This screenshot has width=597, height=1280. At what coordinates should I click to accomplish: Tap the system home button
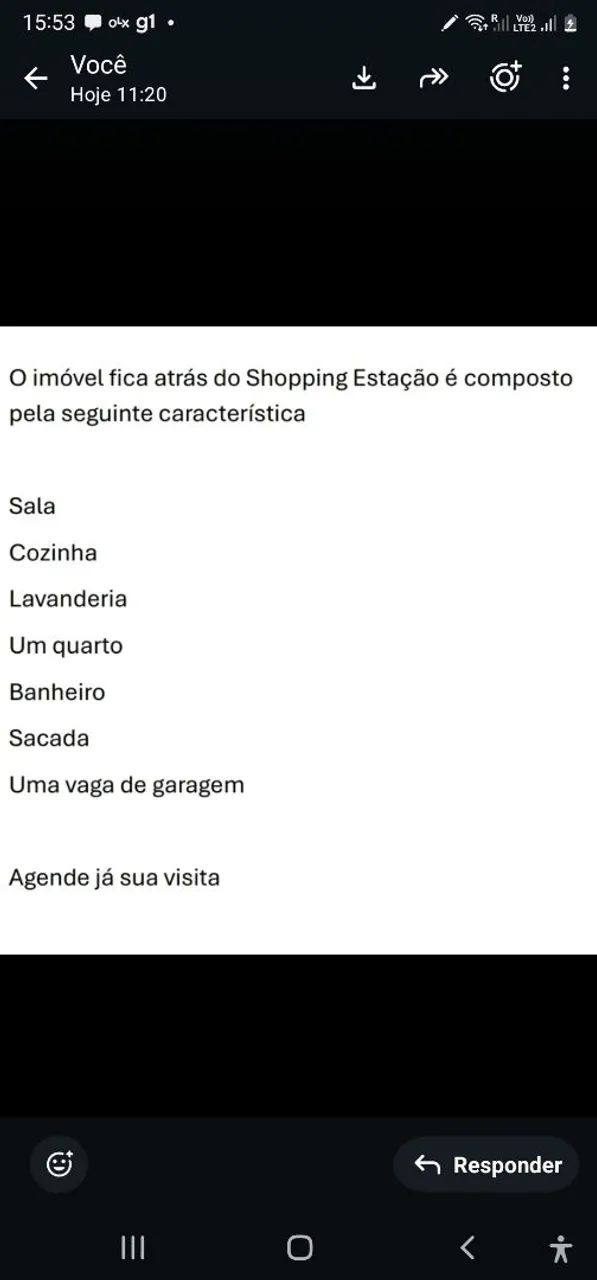[299, 1247]
